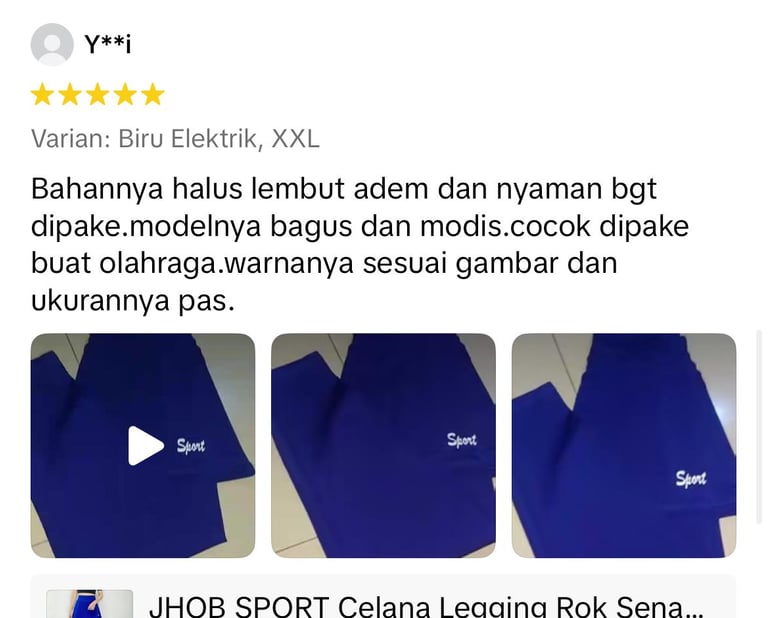
Task: Open the third review photo
Action: point(624,446)
